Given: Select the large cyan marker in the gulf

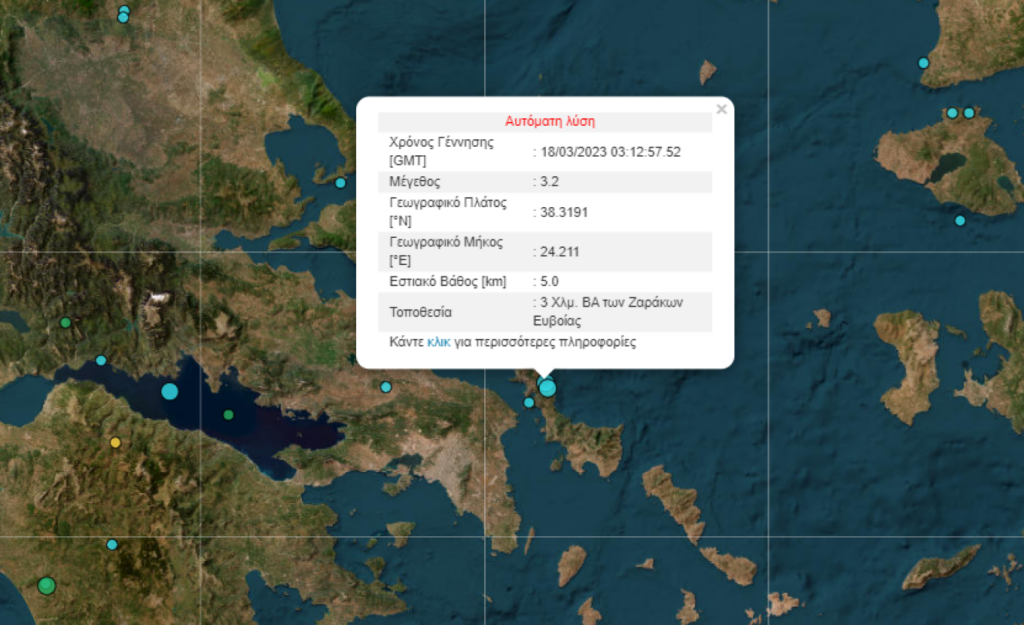Looking at the screenshot, I should (170, 391).
